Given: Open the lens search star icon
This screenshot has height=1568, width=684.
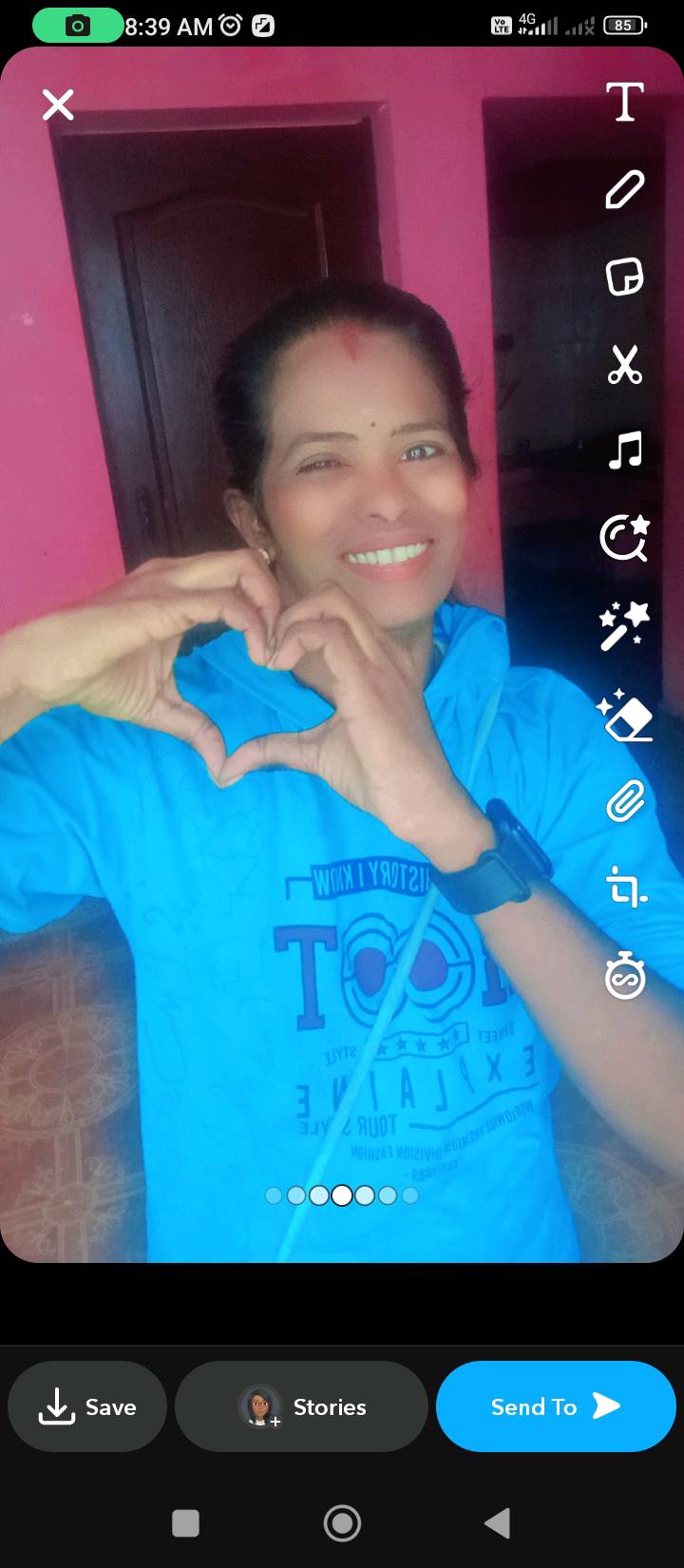Looking at the screenshot, I should click(x=625, y=539).
